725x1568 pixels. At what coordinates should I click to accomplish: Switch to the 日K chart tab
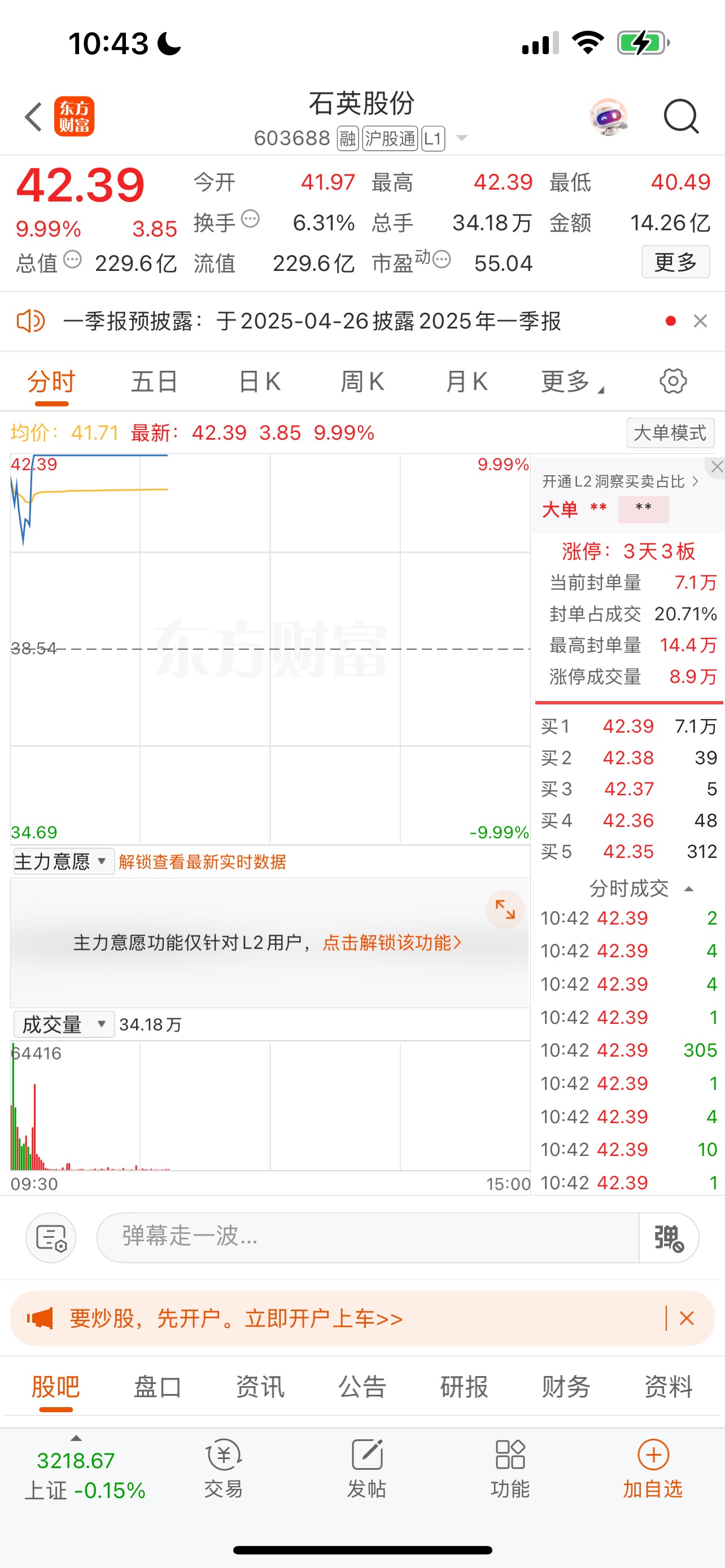click(259, 382)
